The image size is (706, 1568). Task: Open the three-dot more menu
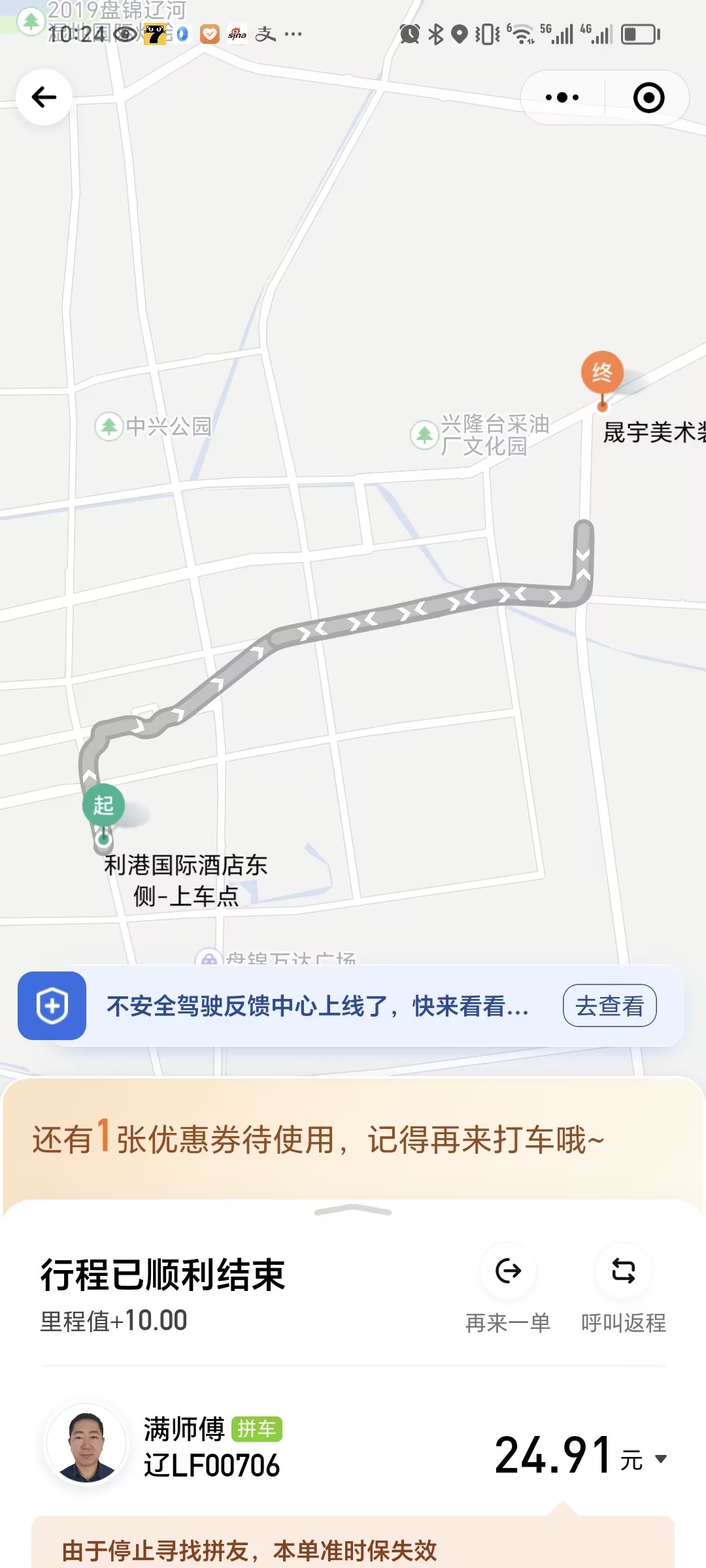[562, 97]
